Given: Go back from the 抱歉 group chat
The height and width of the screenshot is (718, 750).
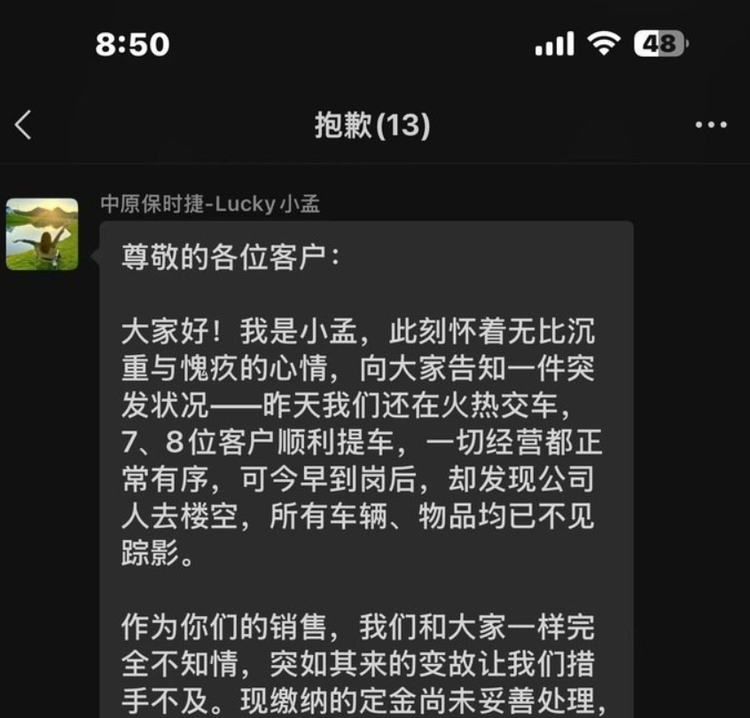Looking at the screenshot, I should pos(24,125).
